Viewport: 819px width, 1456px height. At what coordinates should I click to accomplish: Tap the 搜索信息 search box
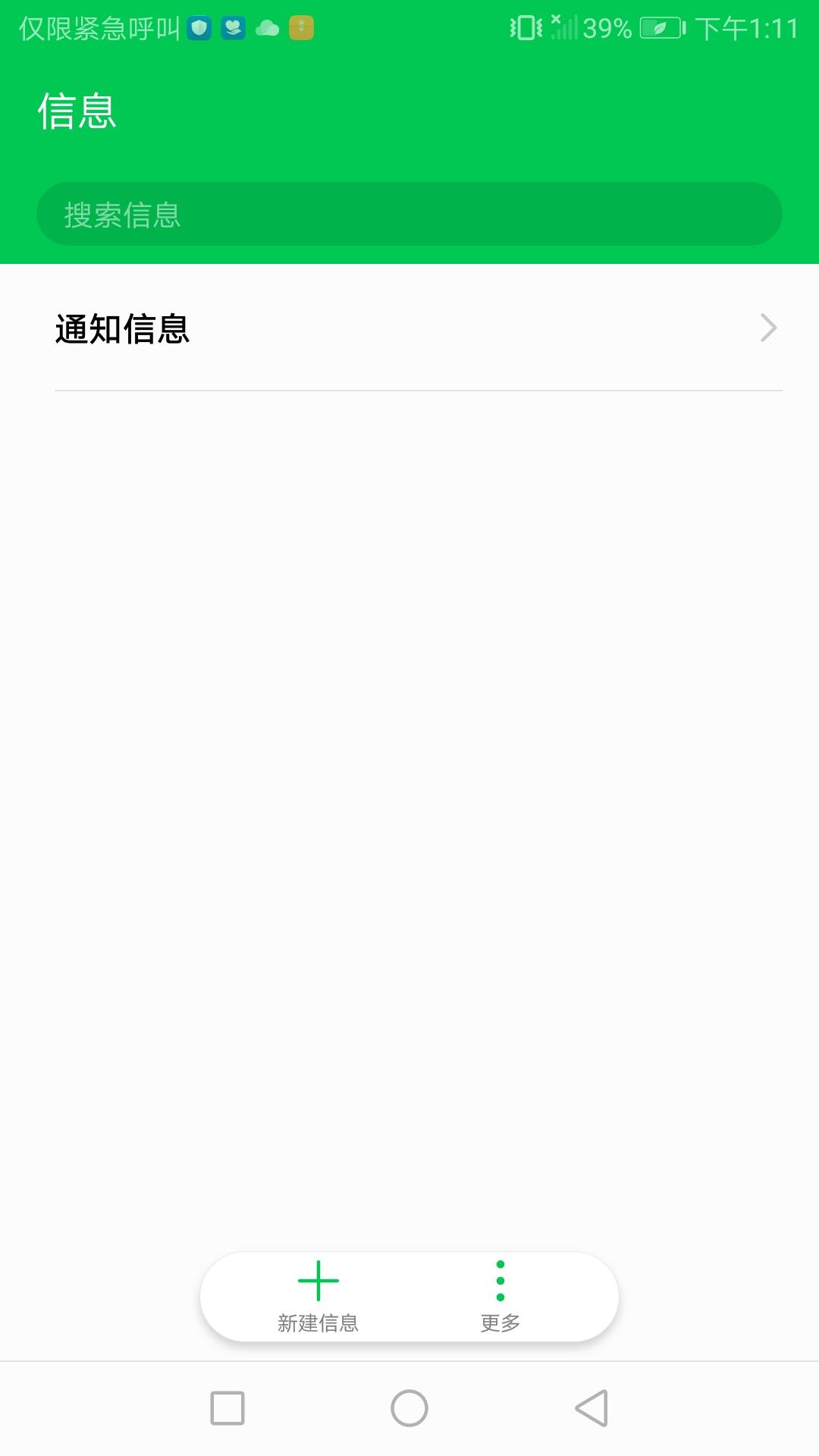pyautogui.click(x=409, y=214)
